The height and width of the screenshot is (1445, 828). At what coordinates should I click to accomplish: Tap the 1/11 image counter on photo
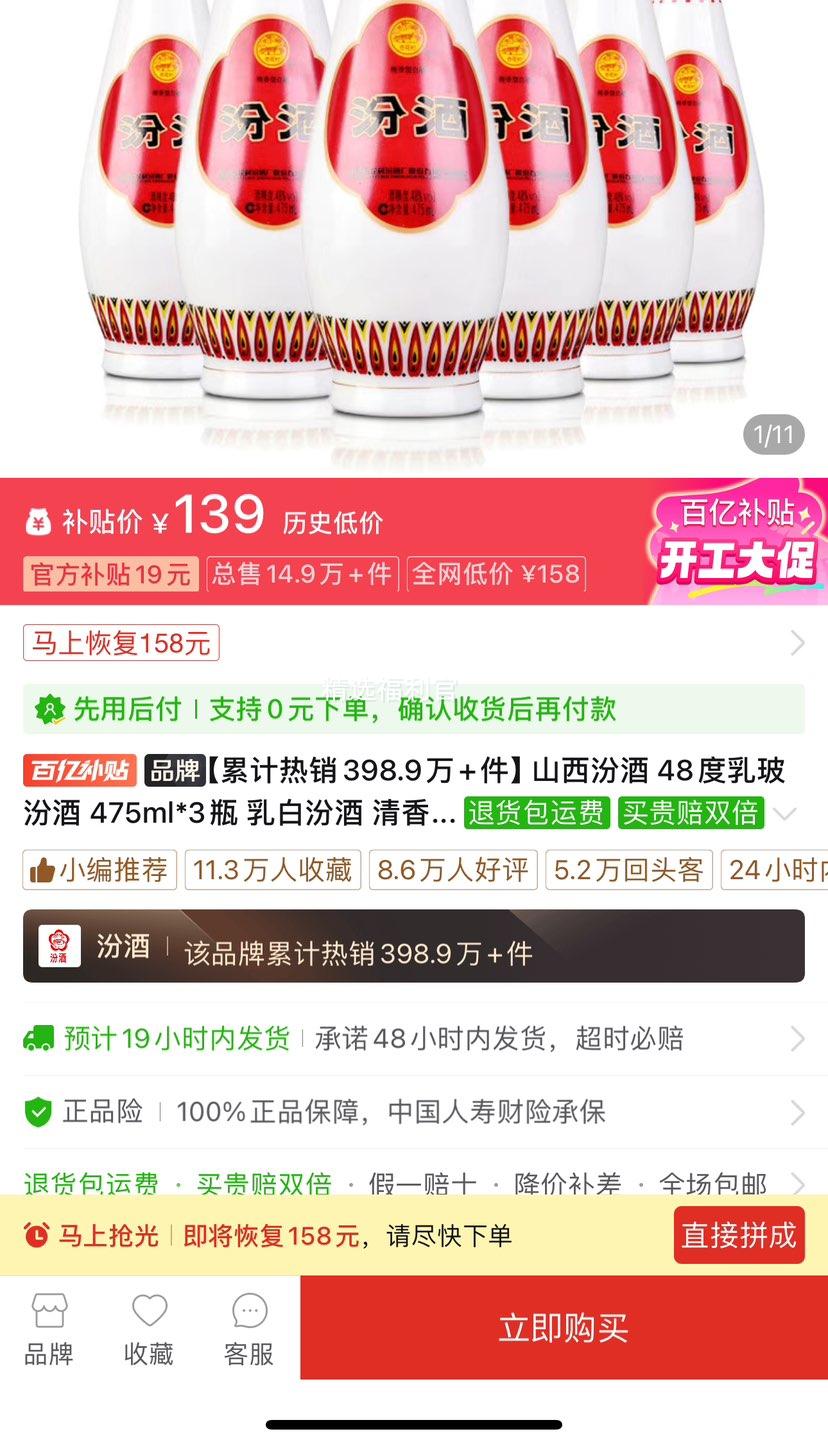773,435
